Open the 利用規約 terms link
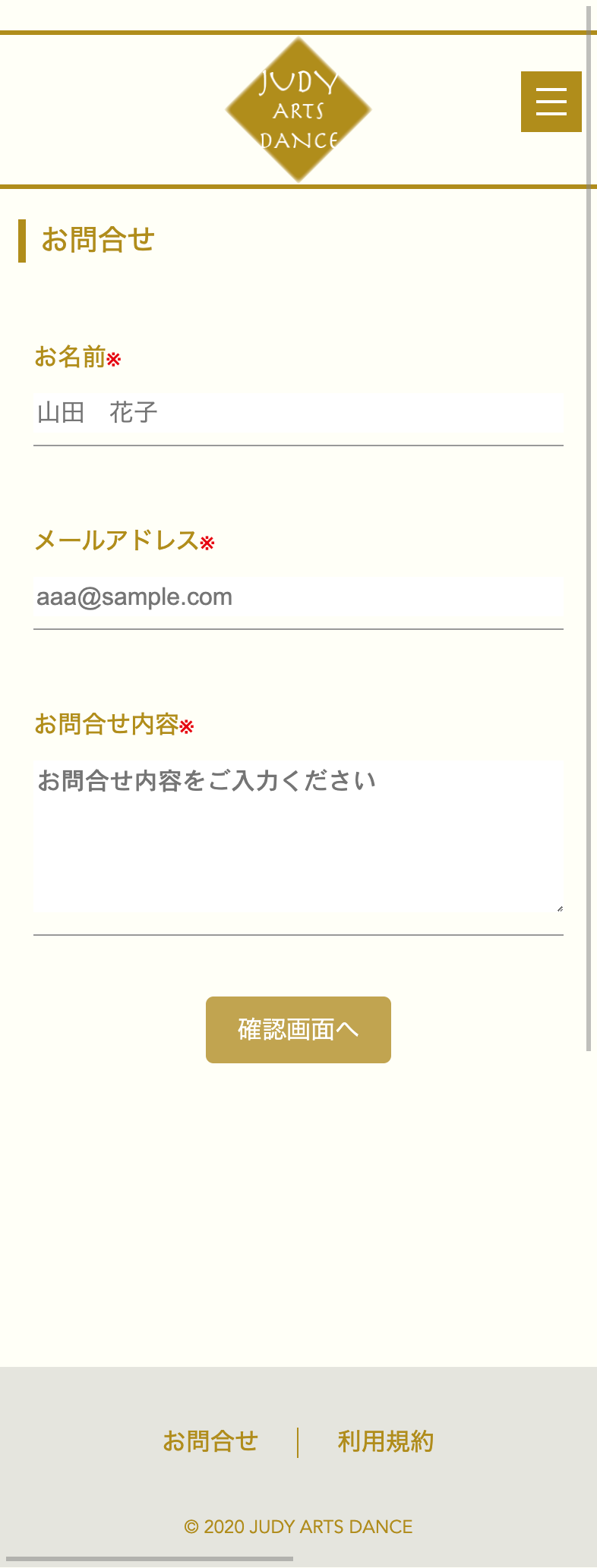The width and height of the screenshot is (597, 1568). (386, 1441)
